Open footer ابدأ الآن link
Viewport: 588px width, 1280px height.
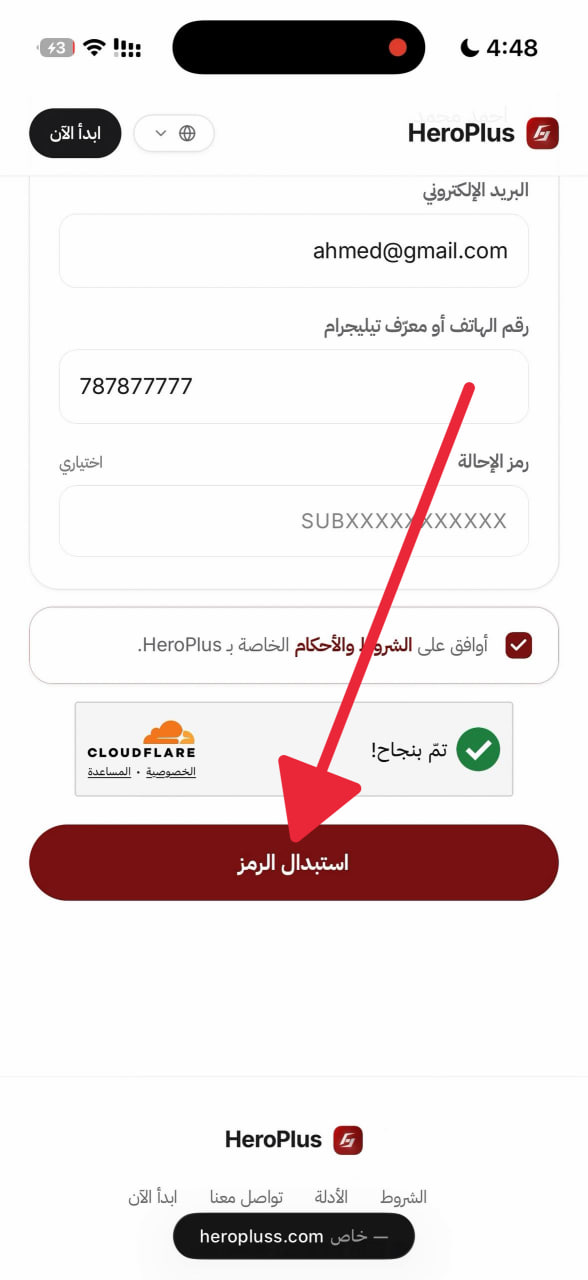[x=153, y=1197]
